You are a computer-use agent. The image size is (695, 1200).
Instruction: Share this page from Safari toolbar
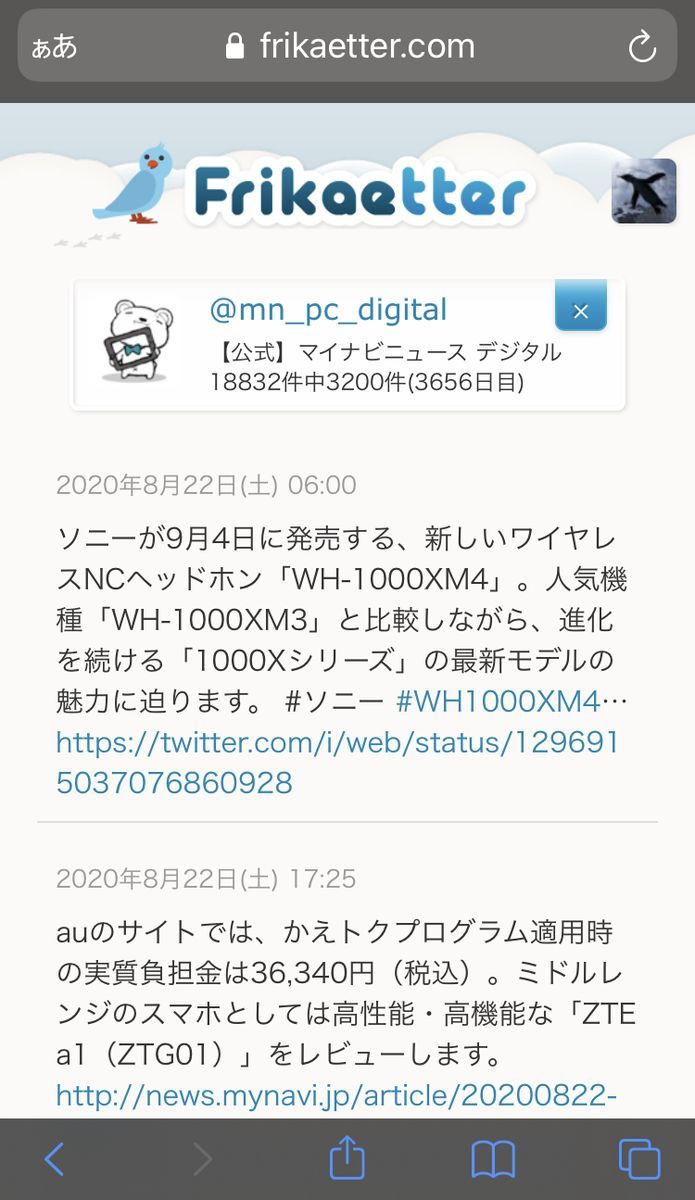tap(347, 1159)
